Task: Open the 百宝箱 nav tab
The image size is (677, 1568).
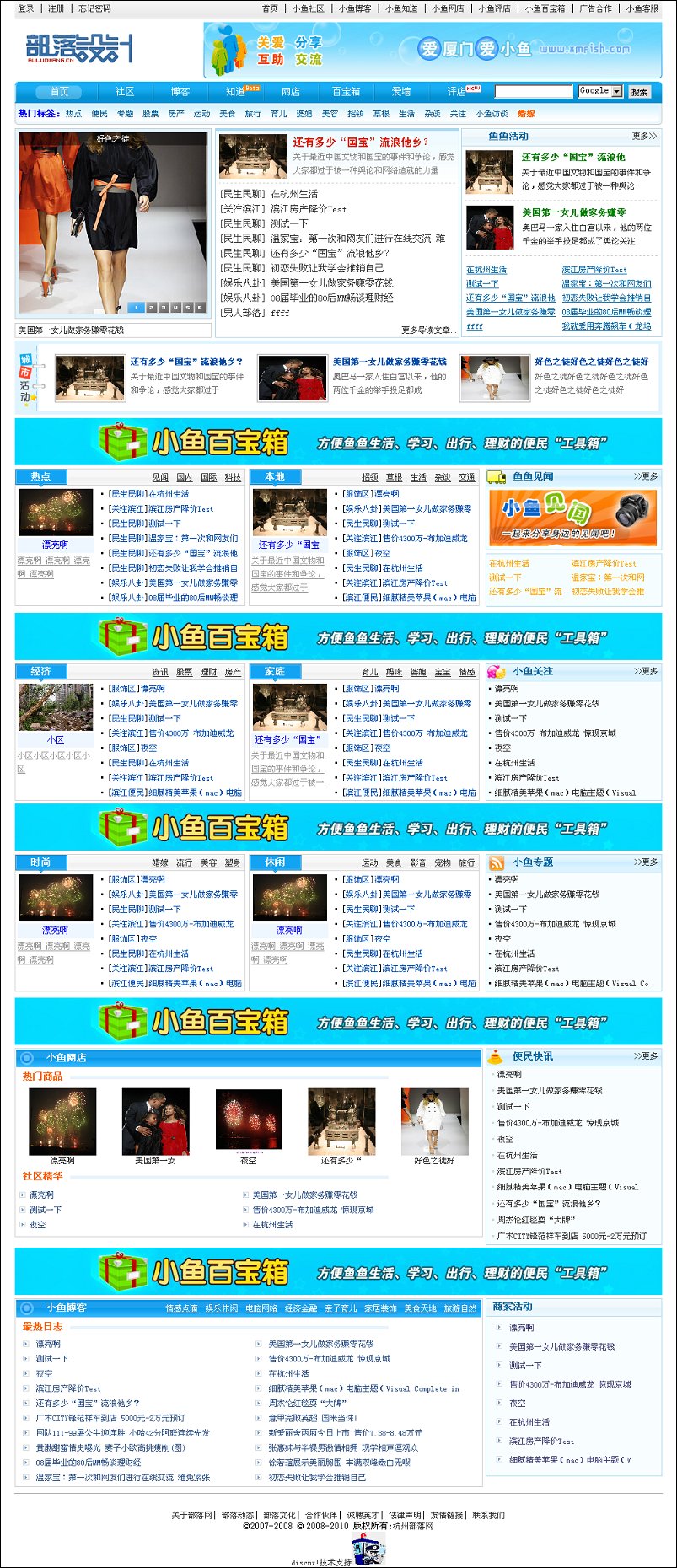Action: 346,92
